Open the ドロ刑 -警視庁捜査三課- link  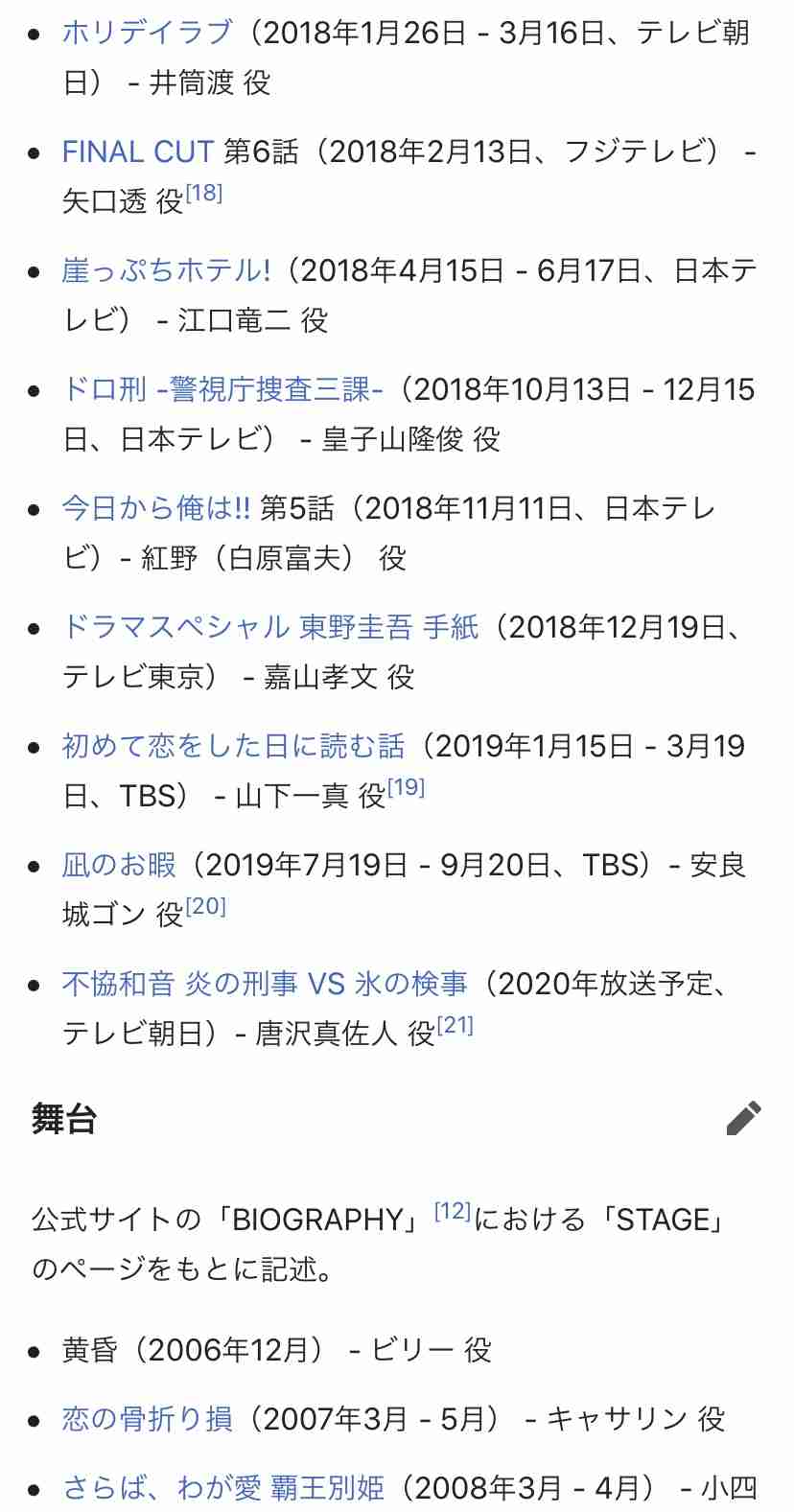(222, 389)
